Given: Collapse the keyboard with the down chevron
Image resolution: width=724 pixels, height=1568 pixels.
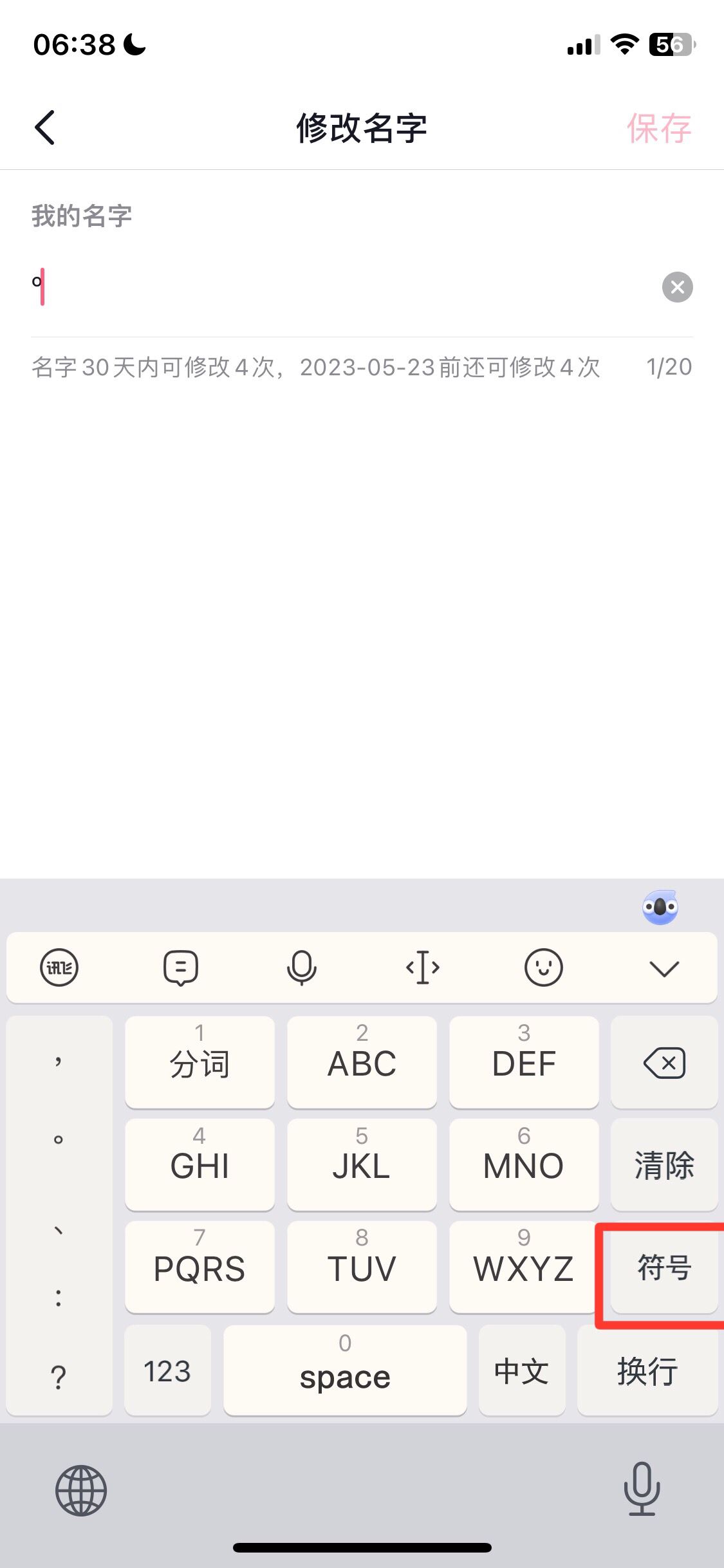Looking at the screenshot, I should [664, 967].
